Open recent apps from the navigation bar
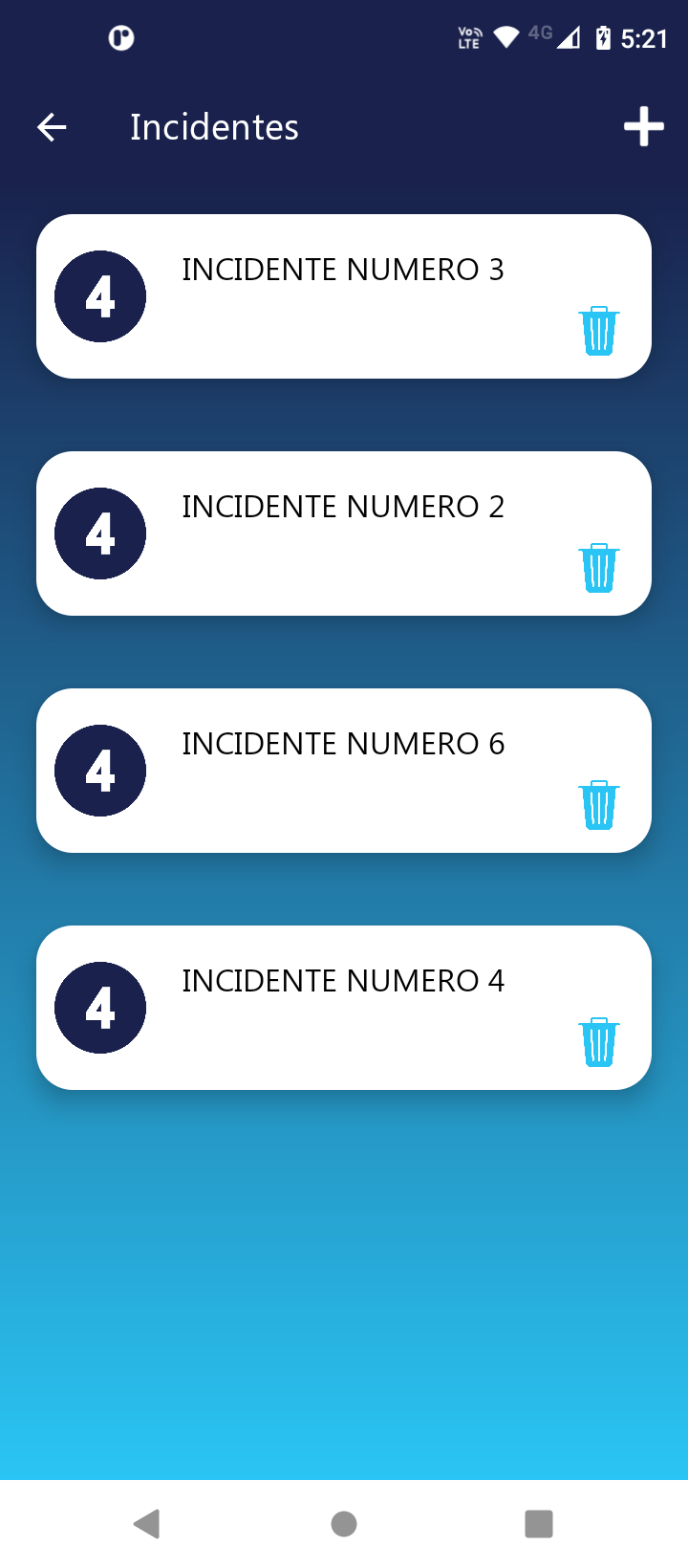Viewport: 688px width, 1568px height. [539, 1524]
